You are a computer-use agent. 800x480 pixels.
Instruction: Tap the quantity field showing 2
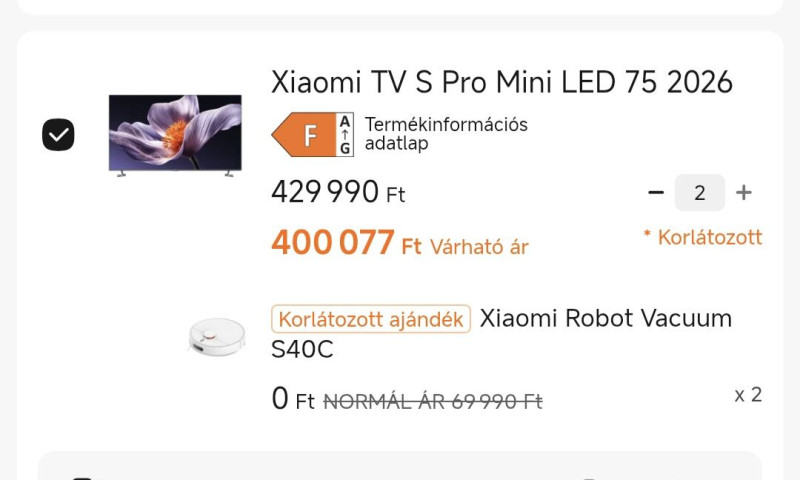click(699, 193)
